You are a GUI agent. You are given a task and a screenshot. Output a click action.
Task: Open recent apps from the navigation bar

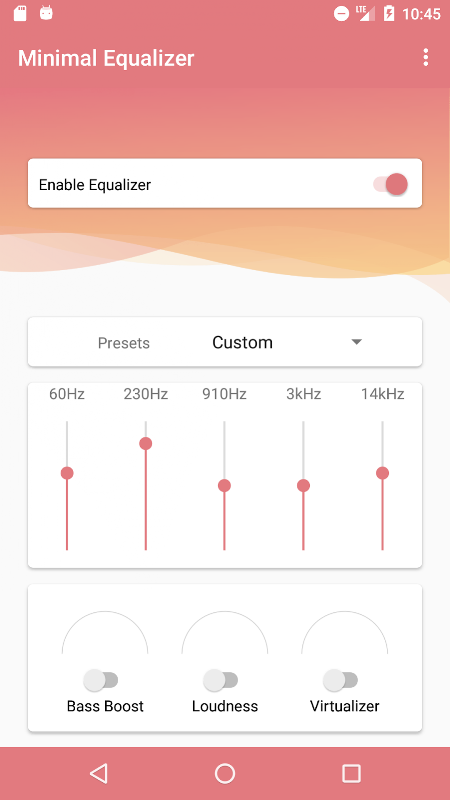[x=351, y=773]
